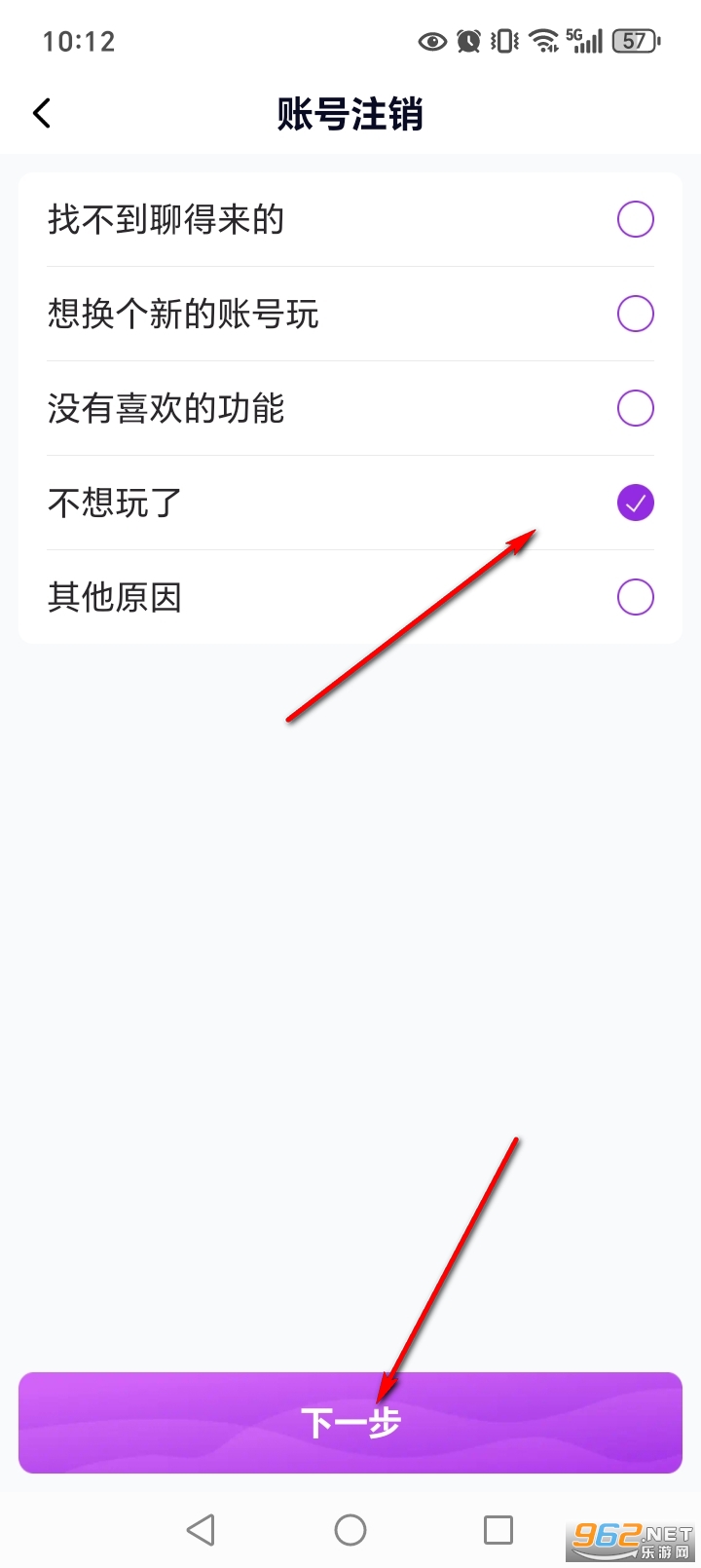Deselect the checked 不想玩了 option
Screen dimensions: 701x1568
tap(635, 503)
